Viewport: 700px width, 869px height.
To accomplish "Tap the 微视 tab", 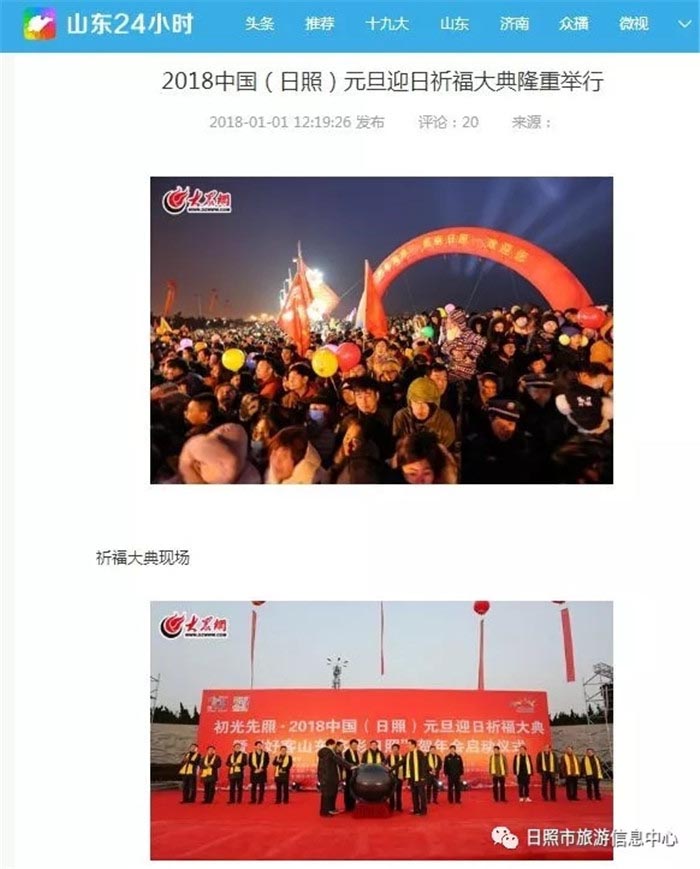I will (x=633, y=24).
